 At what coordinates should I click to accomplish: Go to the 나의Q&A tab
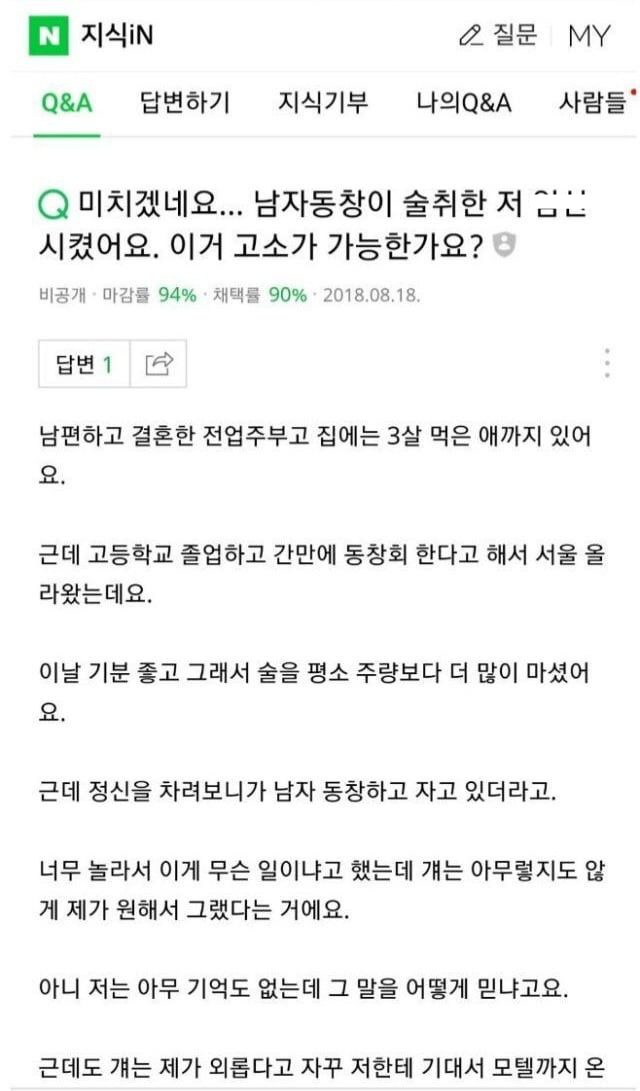464,102
